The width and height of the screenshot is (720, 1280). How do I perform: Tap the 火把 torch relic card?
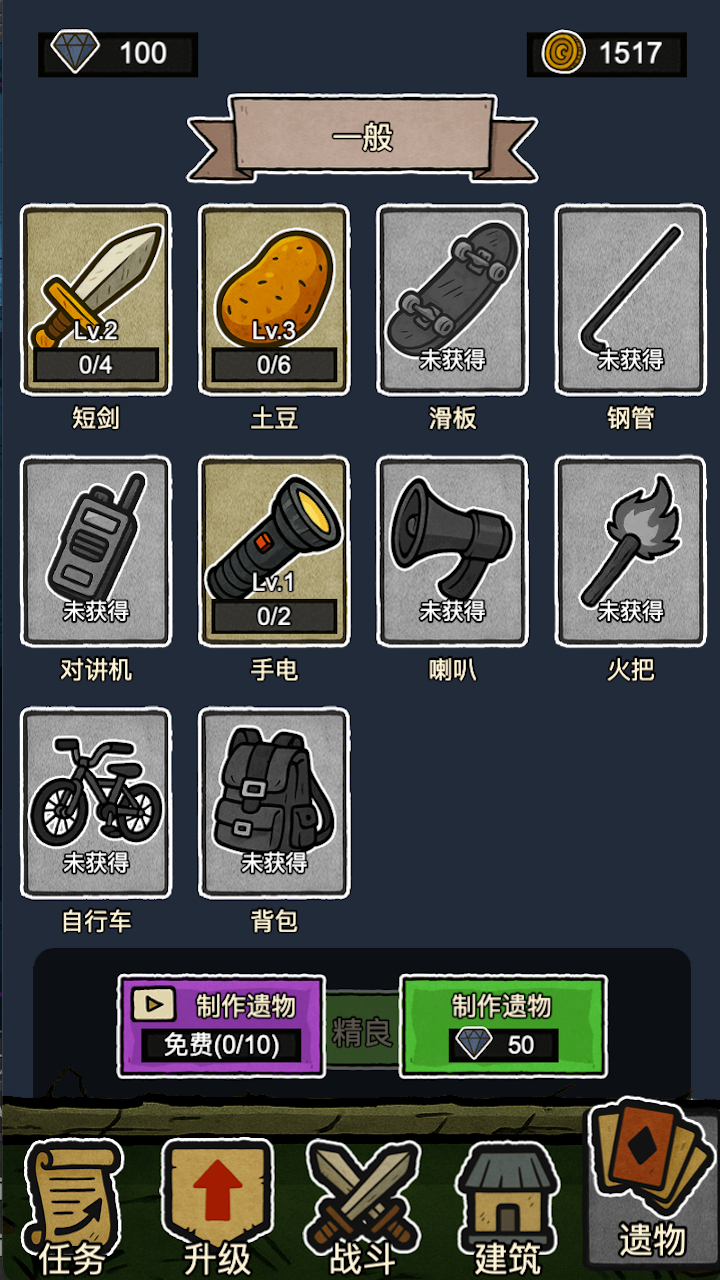(630, 550)
